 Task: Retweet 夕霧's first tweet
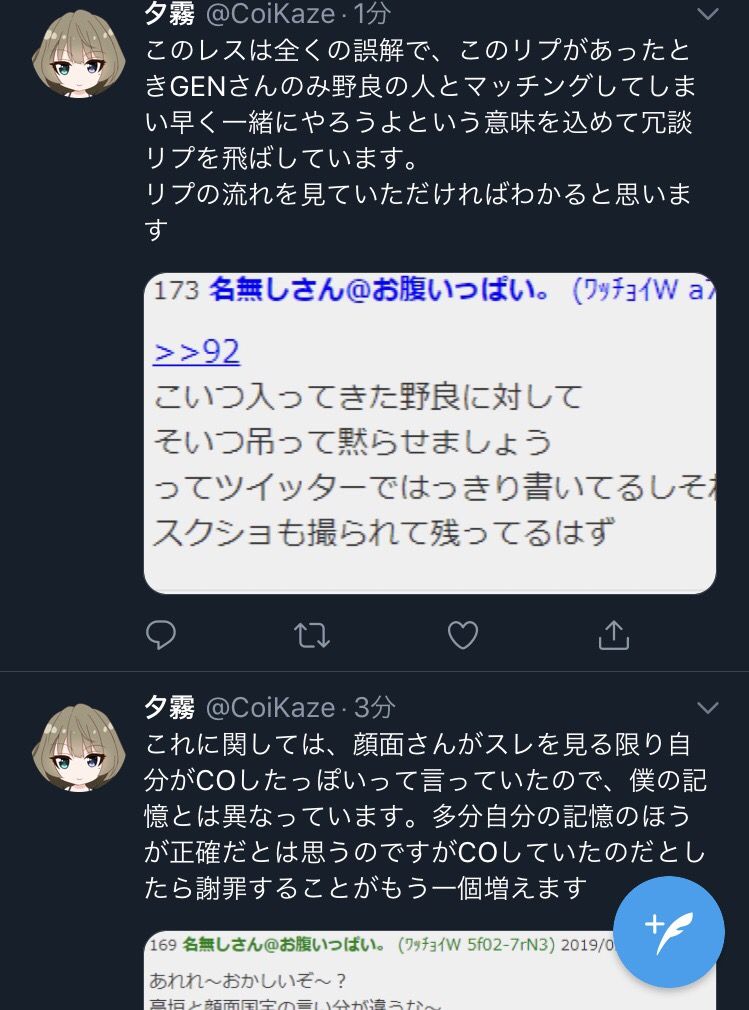(312, 635)
